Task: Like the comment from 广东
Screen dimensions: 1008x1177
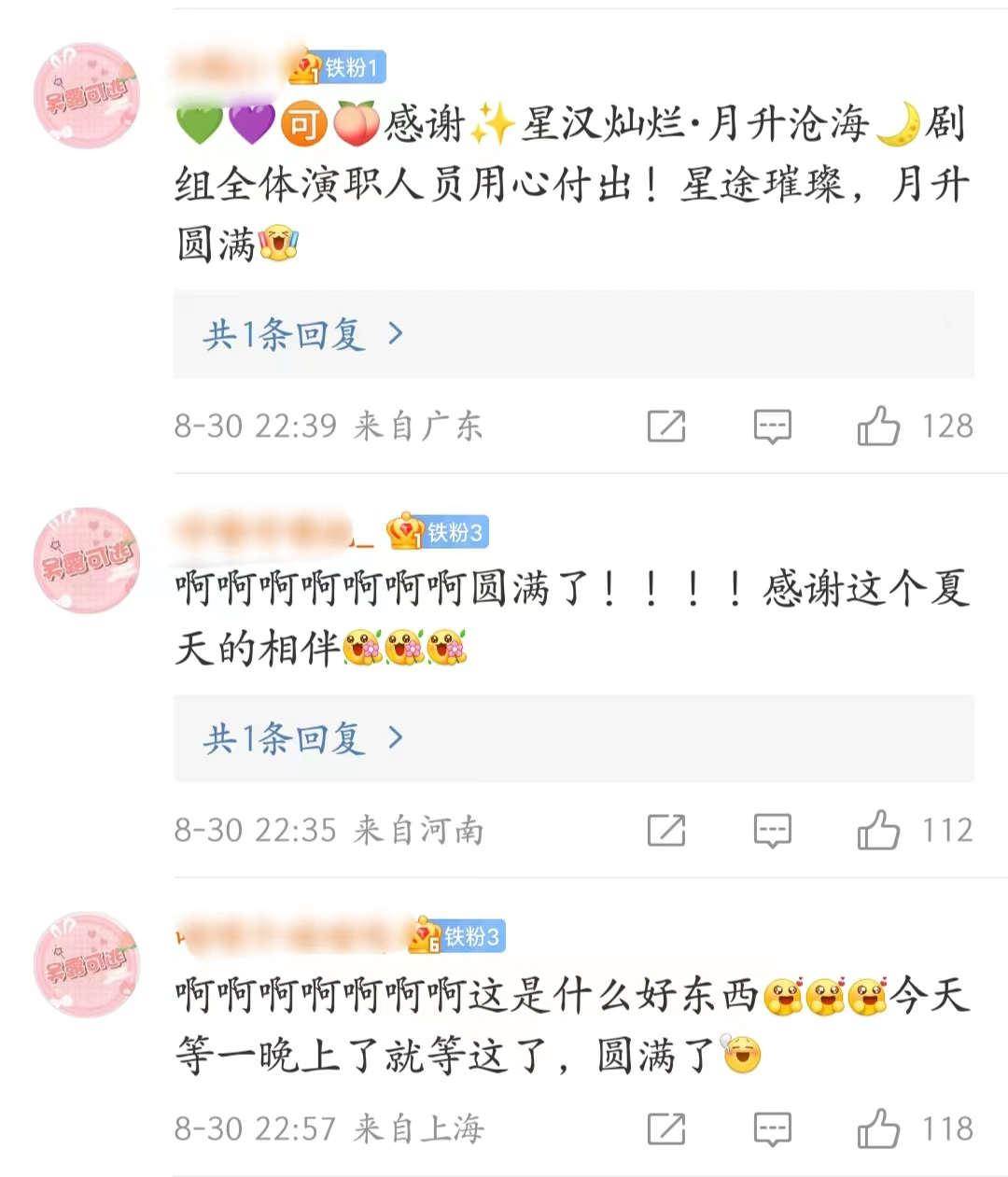Action: (878, 427)
